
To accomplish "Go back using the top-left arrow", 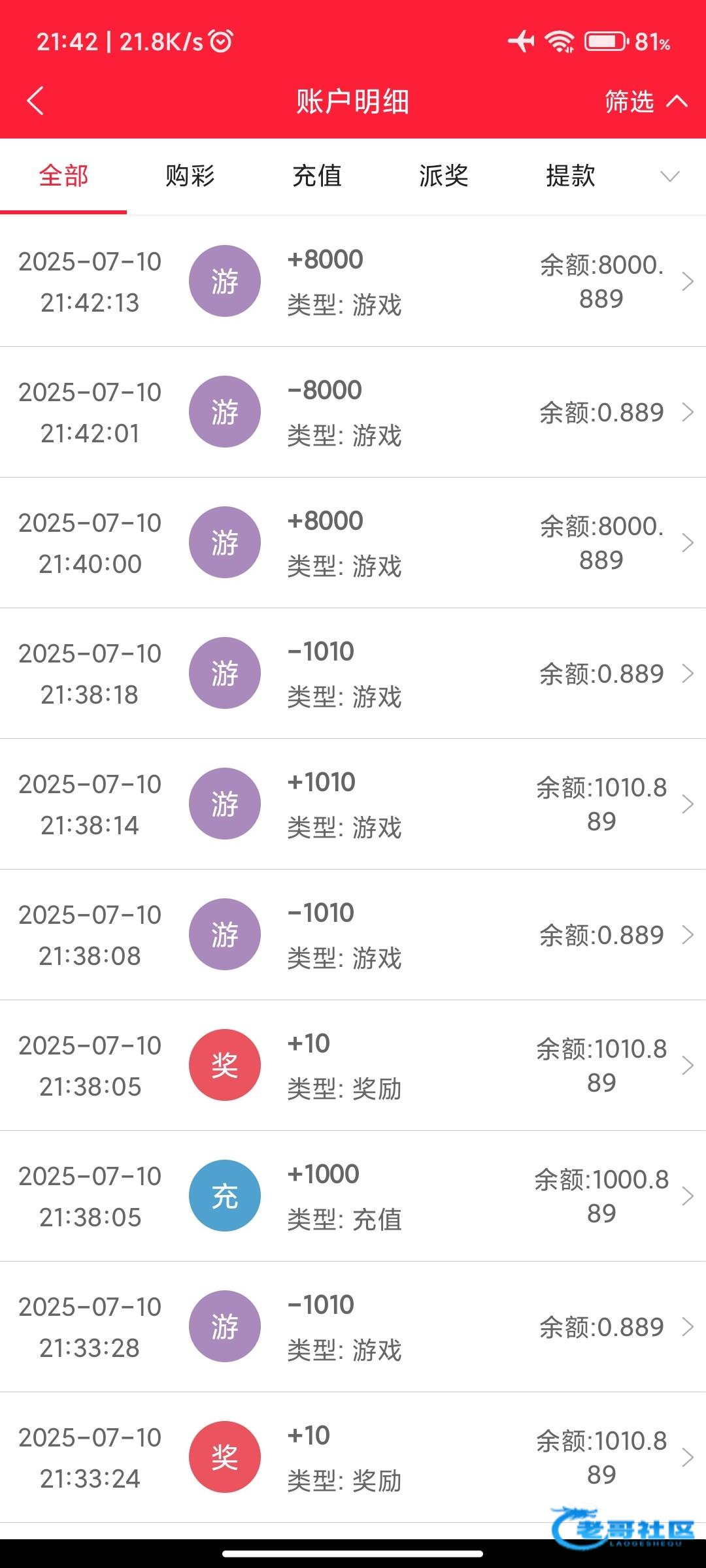I will (35, 101).
